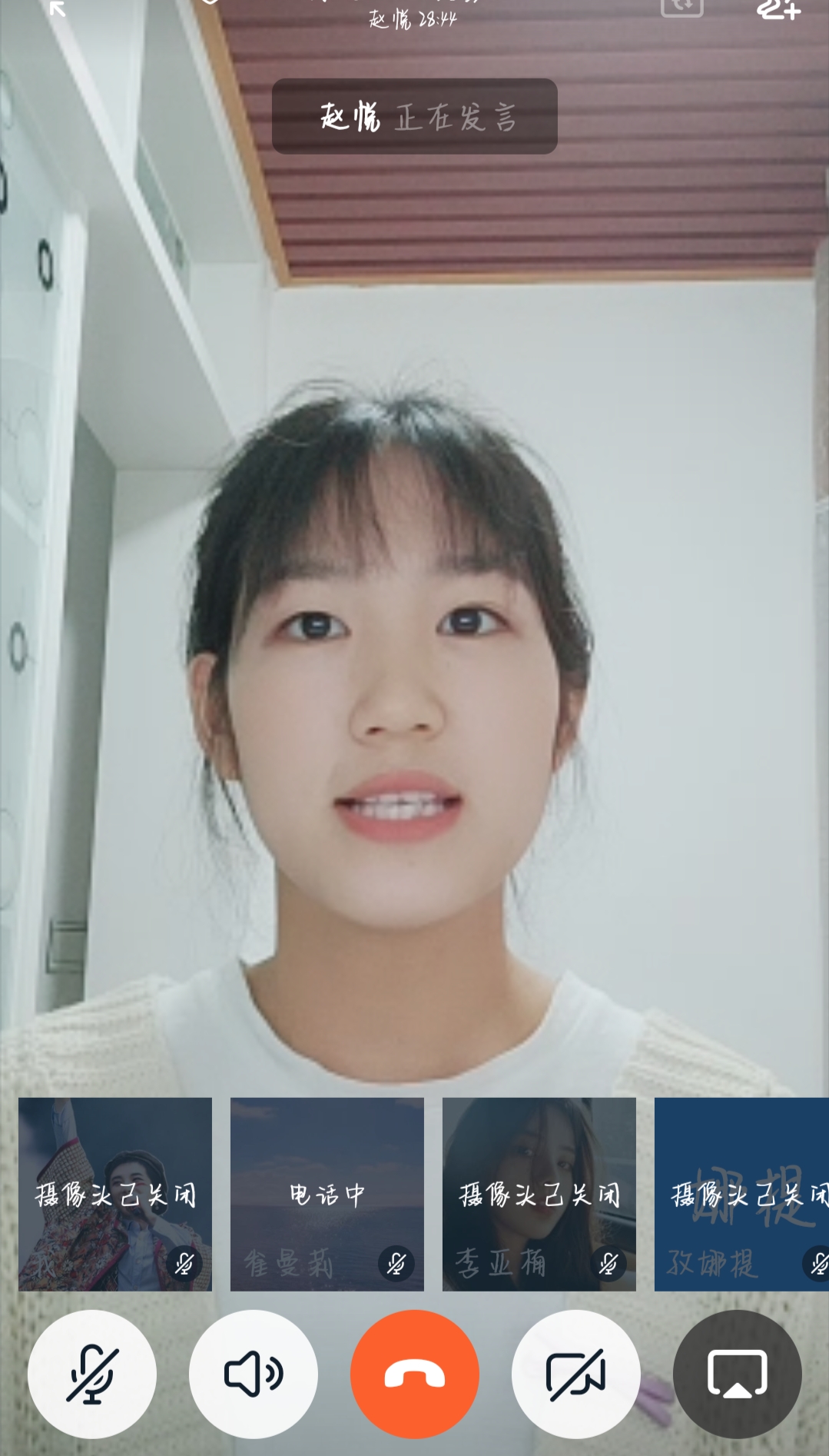This screenshot has height=1456, width=829.
Task: Add more participants to the call
Action: [778, 8]
